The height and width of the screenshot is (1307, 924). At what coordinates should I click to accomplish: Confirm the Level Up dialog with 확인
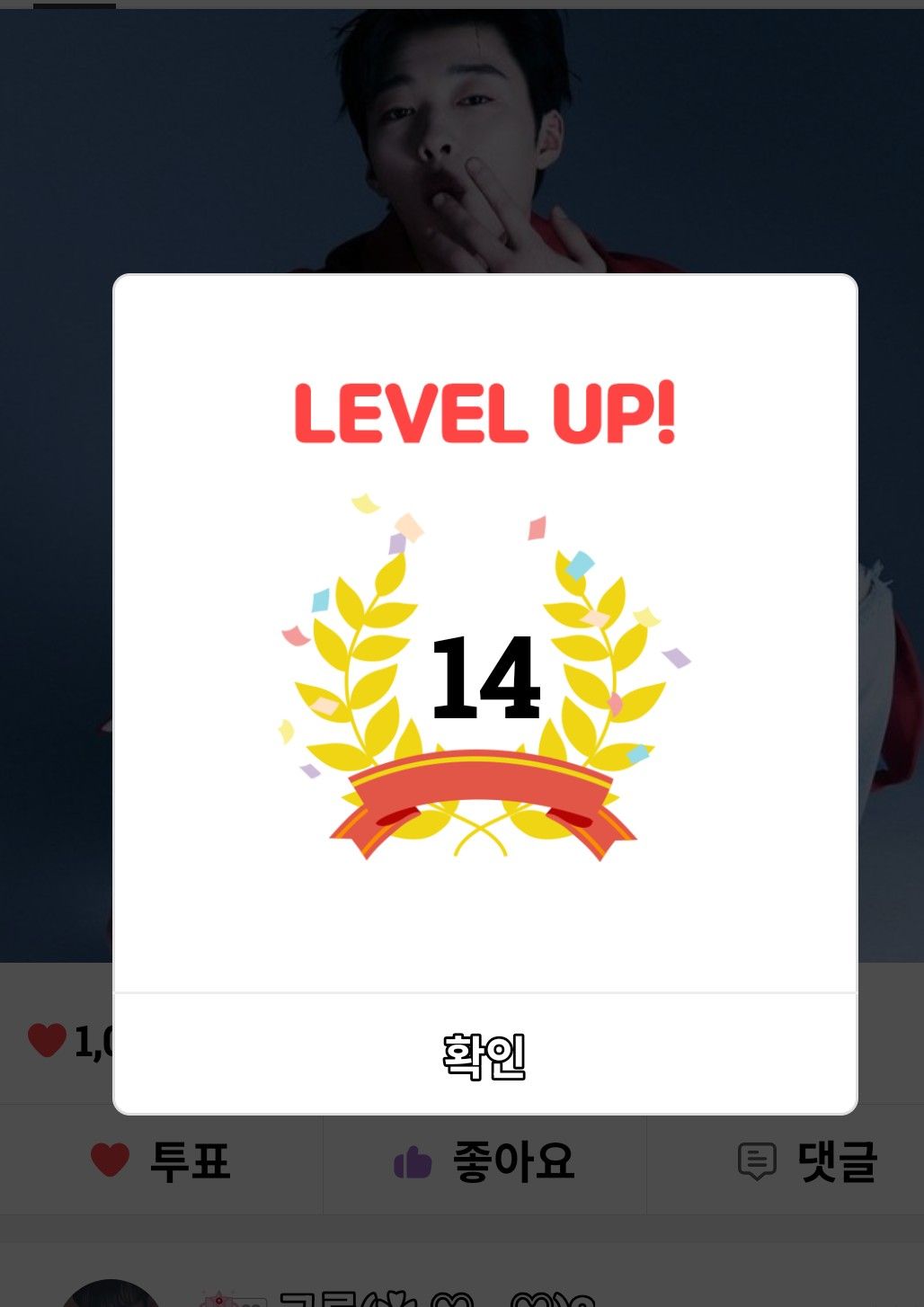(484, 1055)
